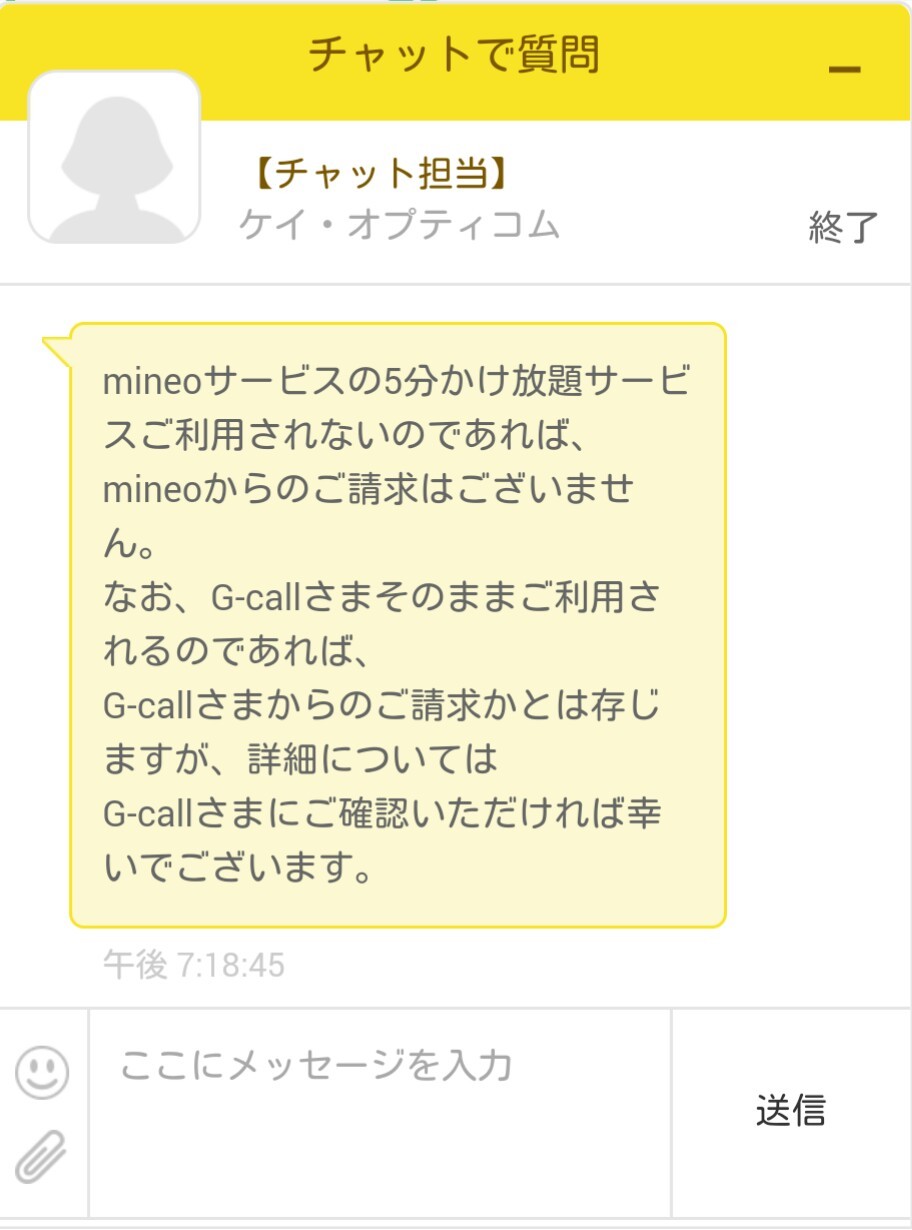Focus the ここにメッセージを入力 field
Image resolution: width=912 pixels, height=1230 pixels.
tap(380, 1113)
